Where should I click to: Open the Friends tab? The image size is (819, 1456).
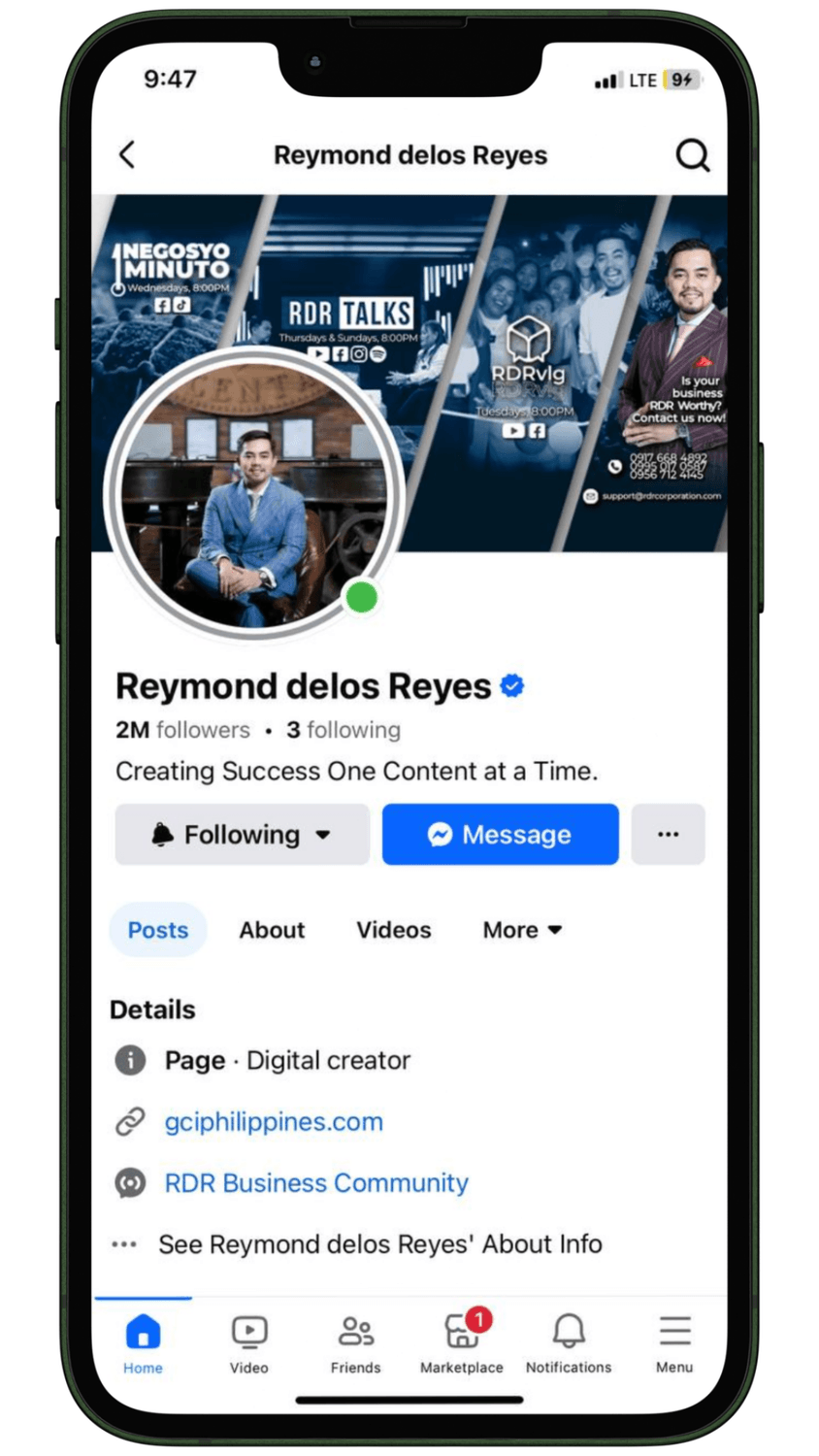pyautogui.click(x=355, y=1343)
